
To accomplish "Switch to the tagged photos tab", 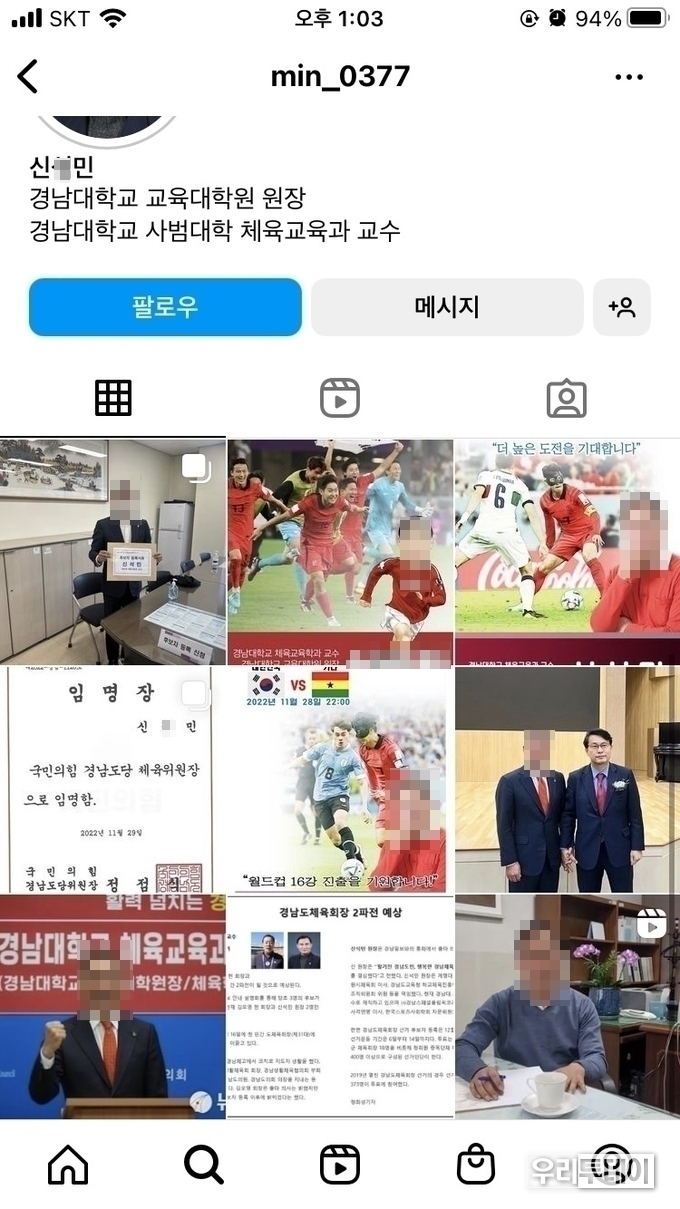I will coord(566,398).
